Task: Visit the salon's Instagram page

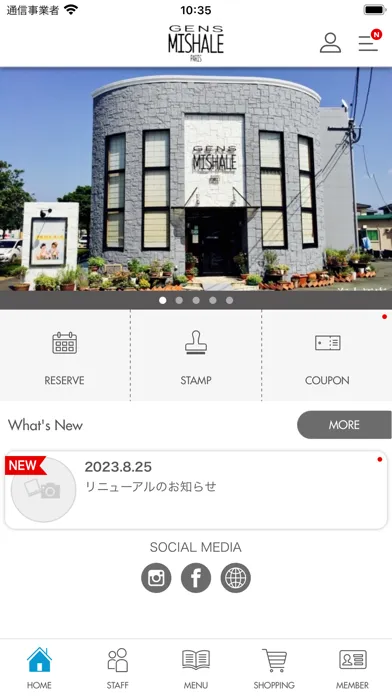Action: [x=156, y=578]
